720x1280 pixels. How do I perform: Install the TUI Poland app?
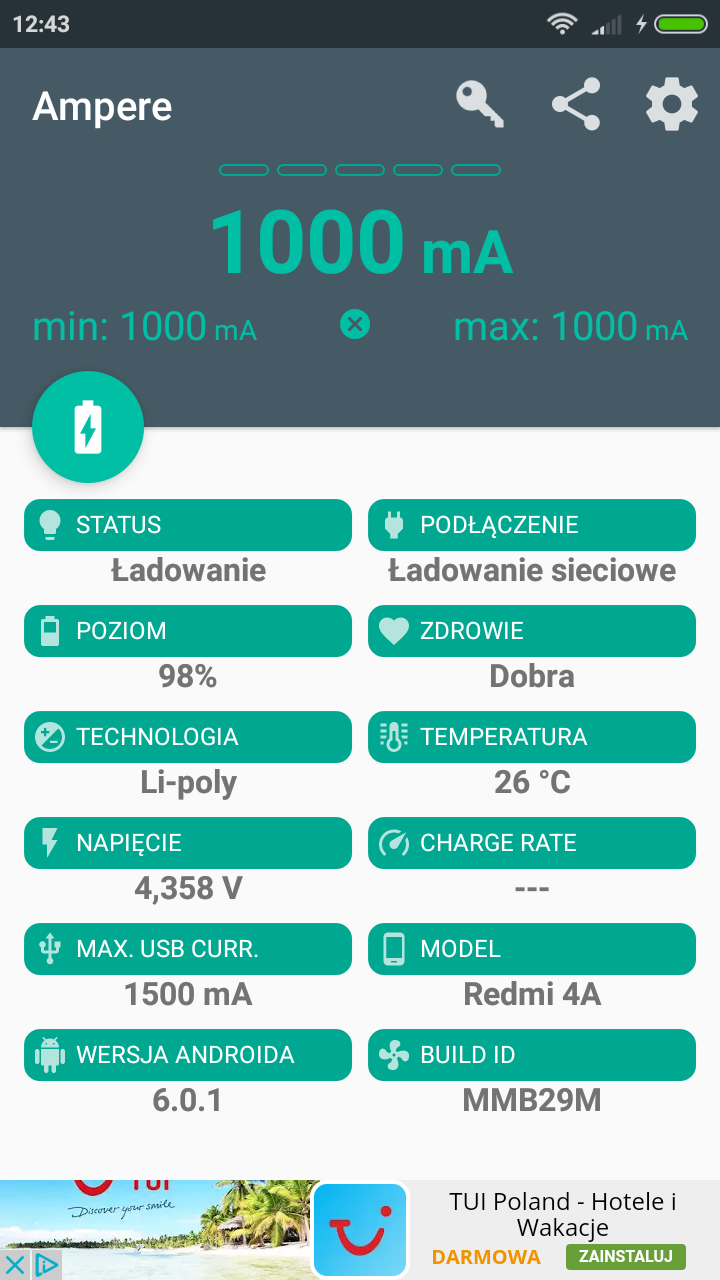pos(625,1257)
